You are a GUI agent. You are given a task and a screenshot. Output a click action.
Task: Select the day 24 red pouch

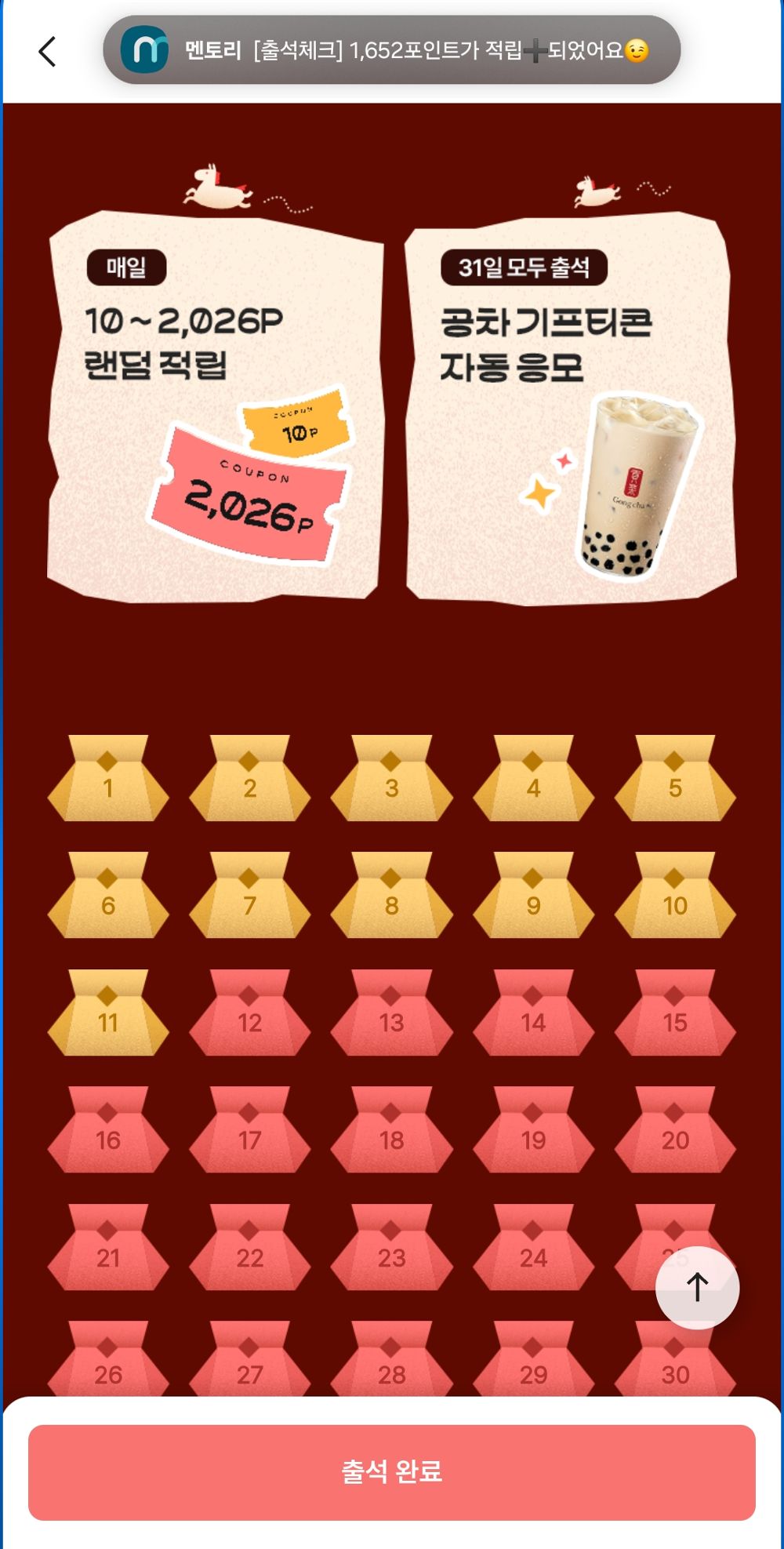(x=533, y=1249)
